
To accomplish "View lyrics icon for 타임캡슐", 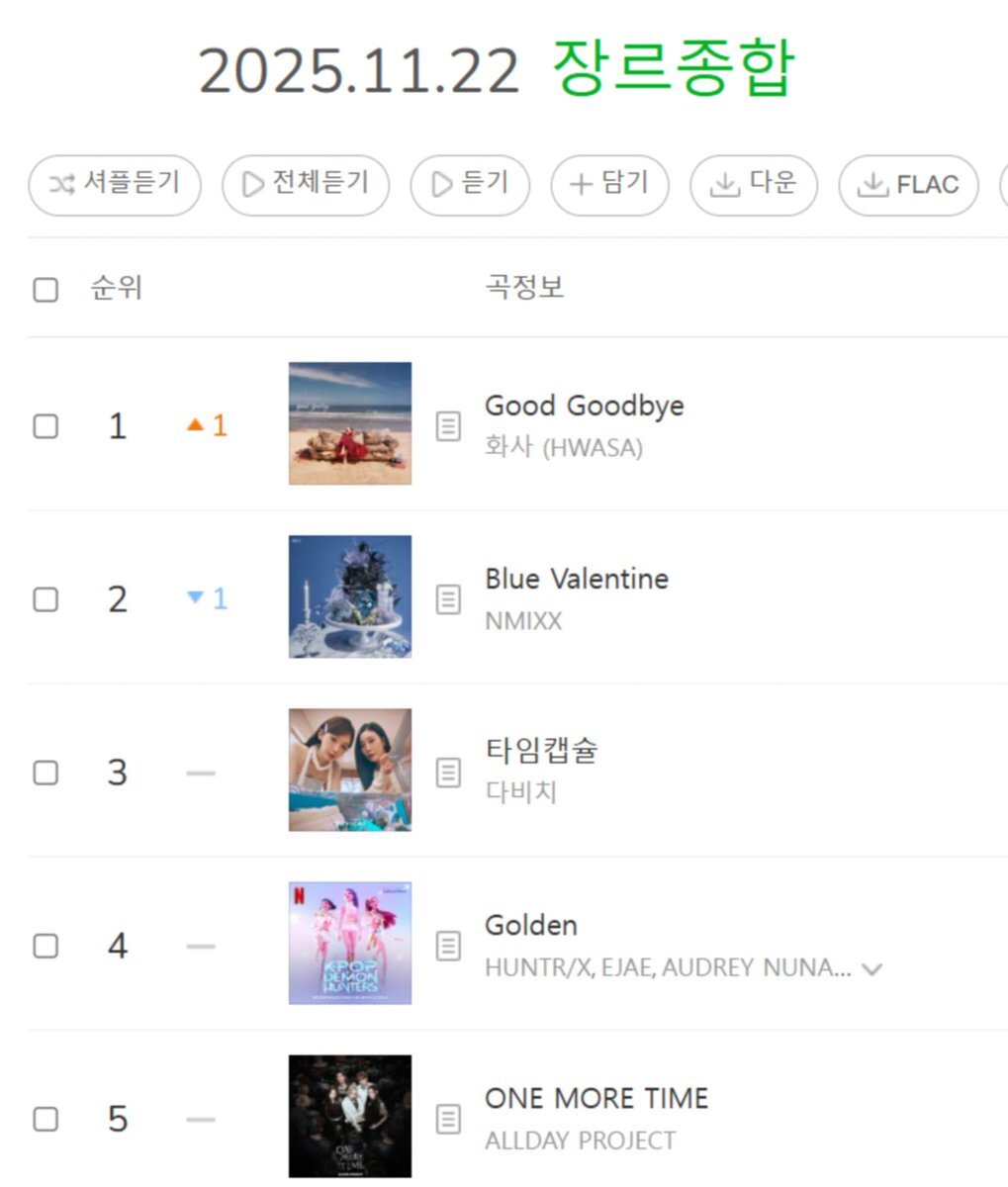I will click(448, 773).
